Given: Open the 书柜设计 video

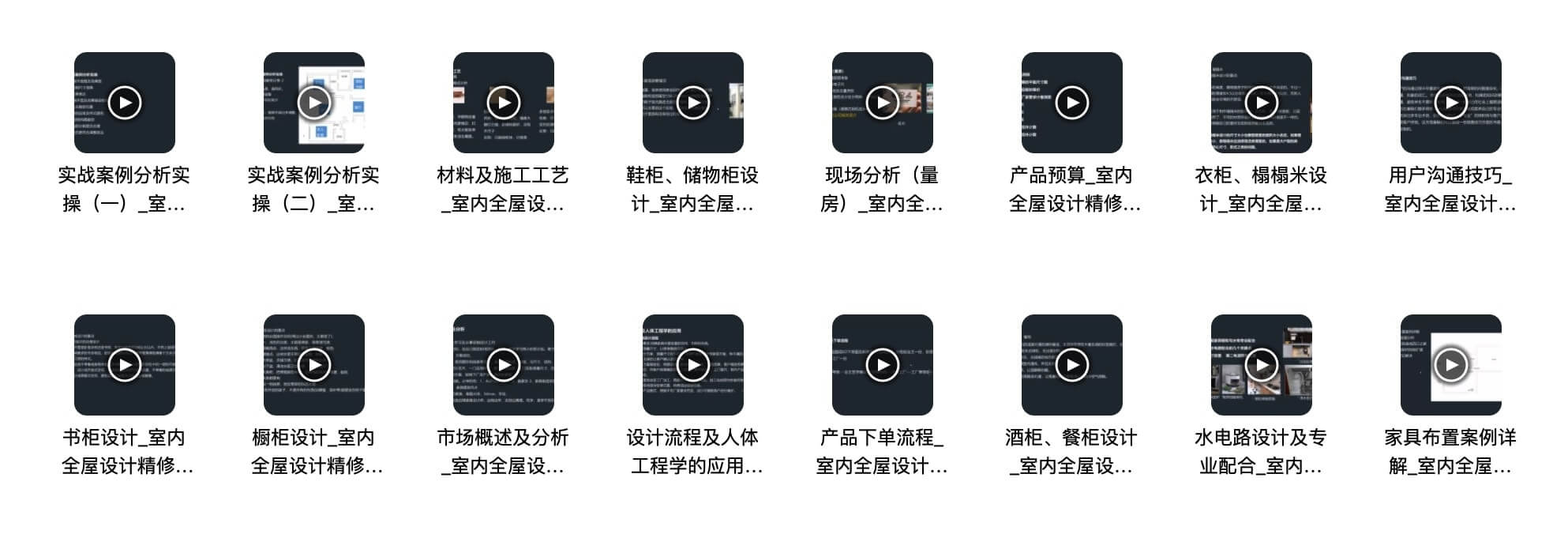Looking at the screenshot, I should coord(124,365).
